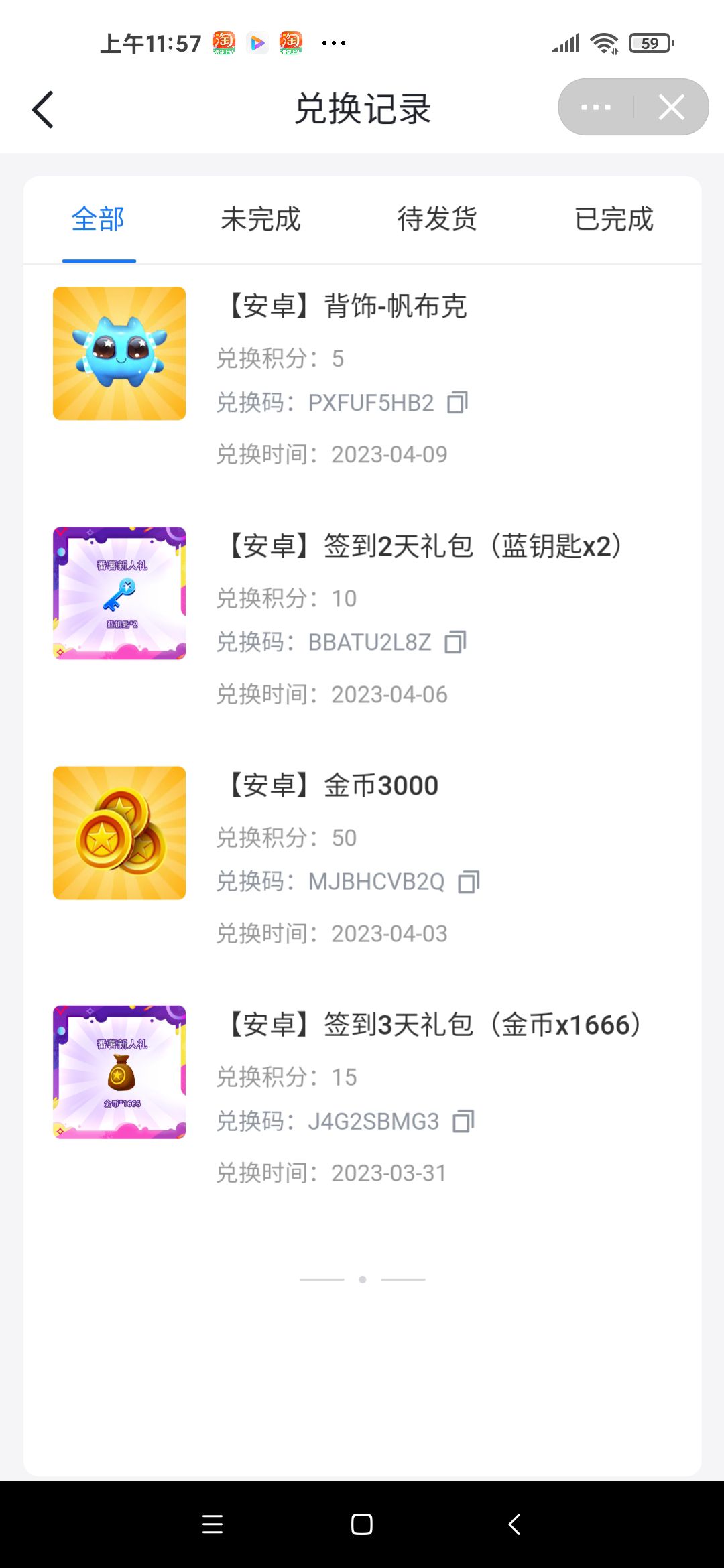Viewport: 724px width, 1568px height.
Task: Open the 背饰-帆布克 redemption record
Action: coord(347,306)
